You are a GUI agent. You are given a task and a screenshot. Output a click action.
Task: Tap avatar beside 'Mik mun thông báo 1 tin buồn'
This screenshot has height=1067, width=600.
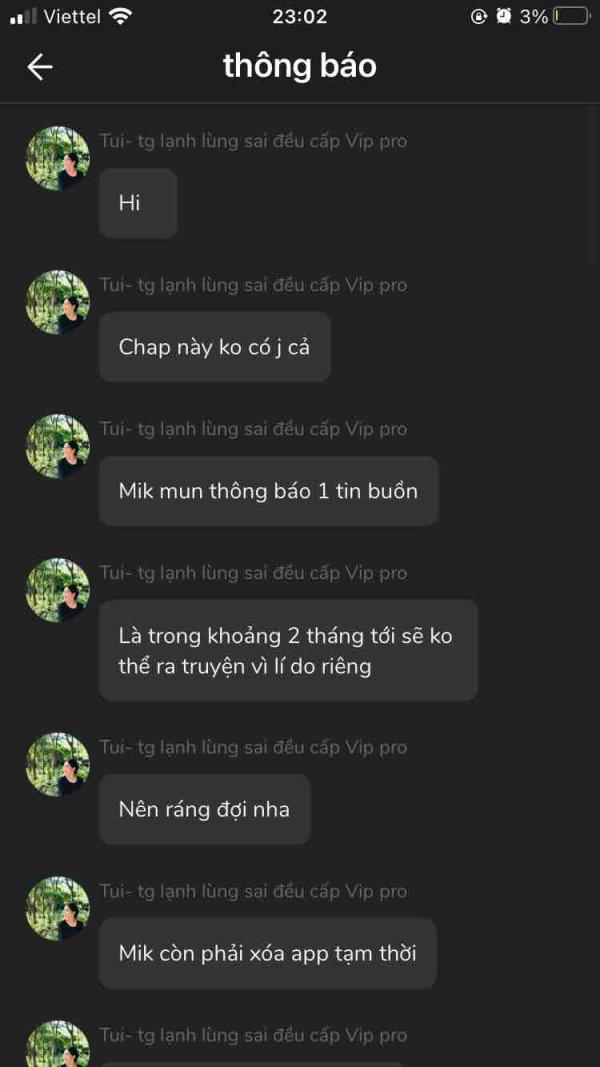click(58, 446)
